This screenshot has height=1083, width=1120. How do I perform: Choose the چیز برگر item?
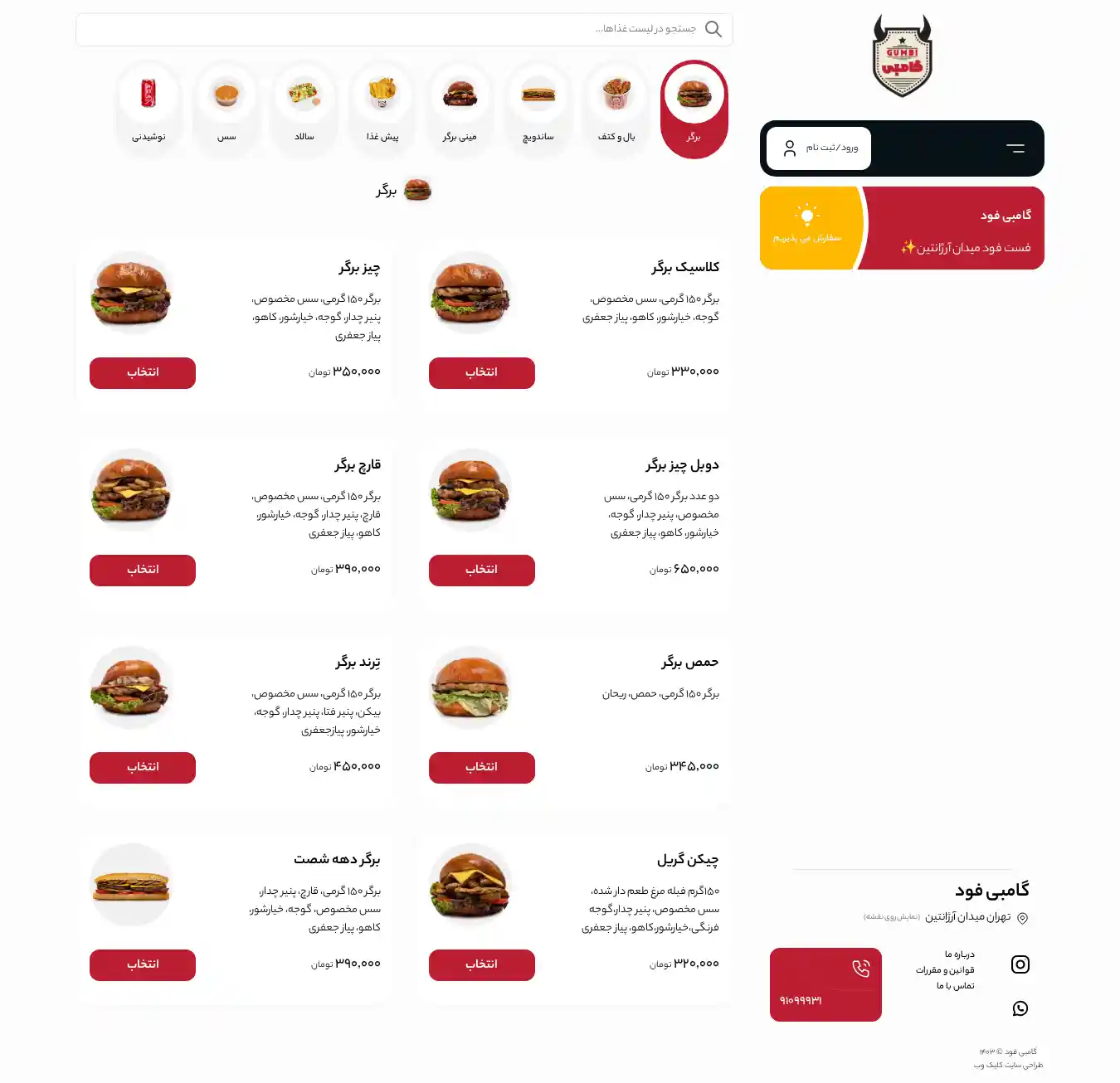click(x=143, y=373)
